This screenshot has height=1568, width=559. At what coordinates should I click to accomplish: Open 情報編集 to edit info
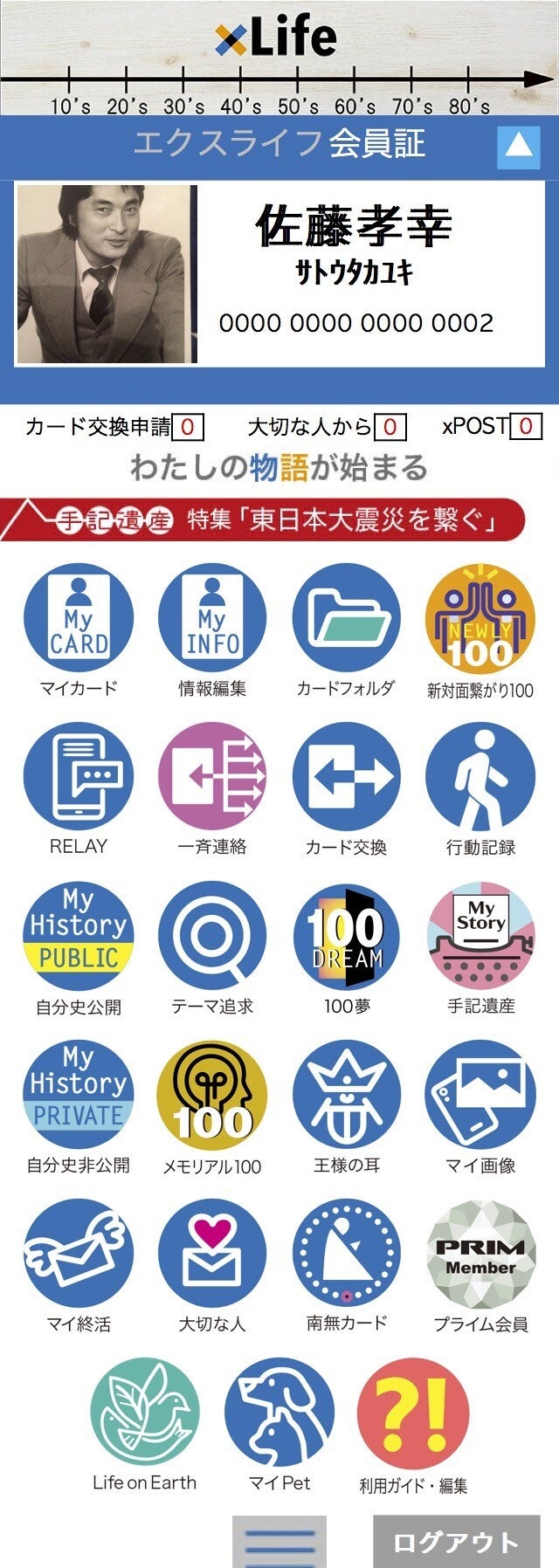point(212,618)
